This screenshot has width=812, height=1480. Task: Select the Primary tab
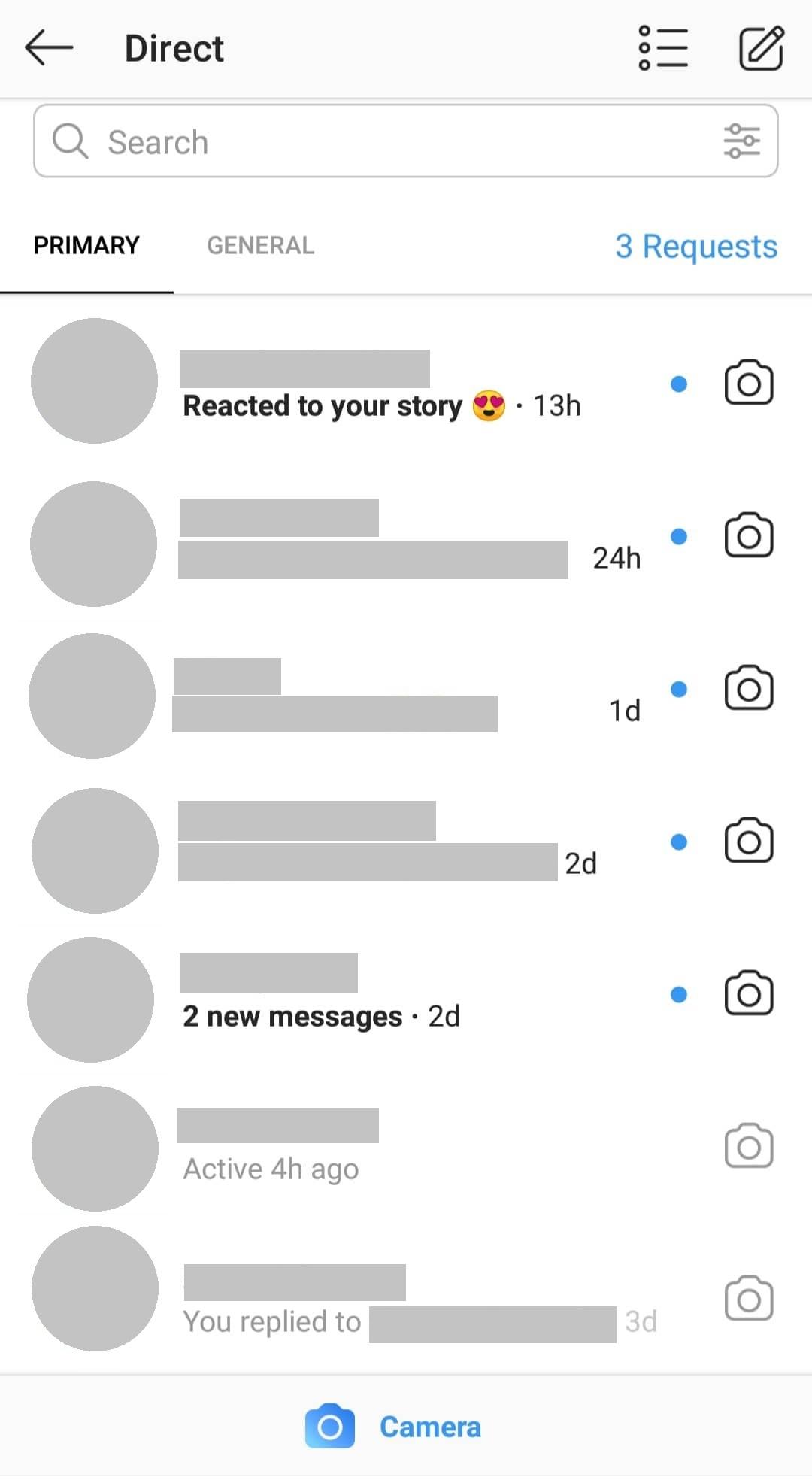(86, 246)
